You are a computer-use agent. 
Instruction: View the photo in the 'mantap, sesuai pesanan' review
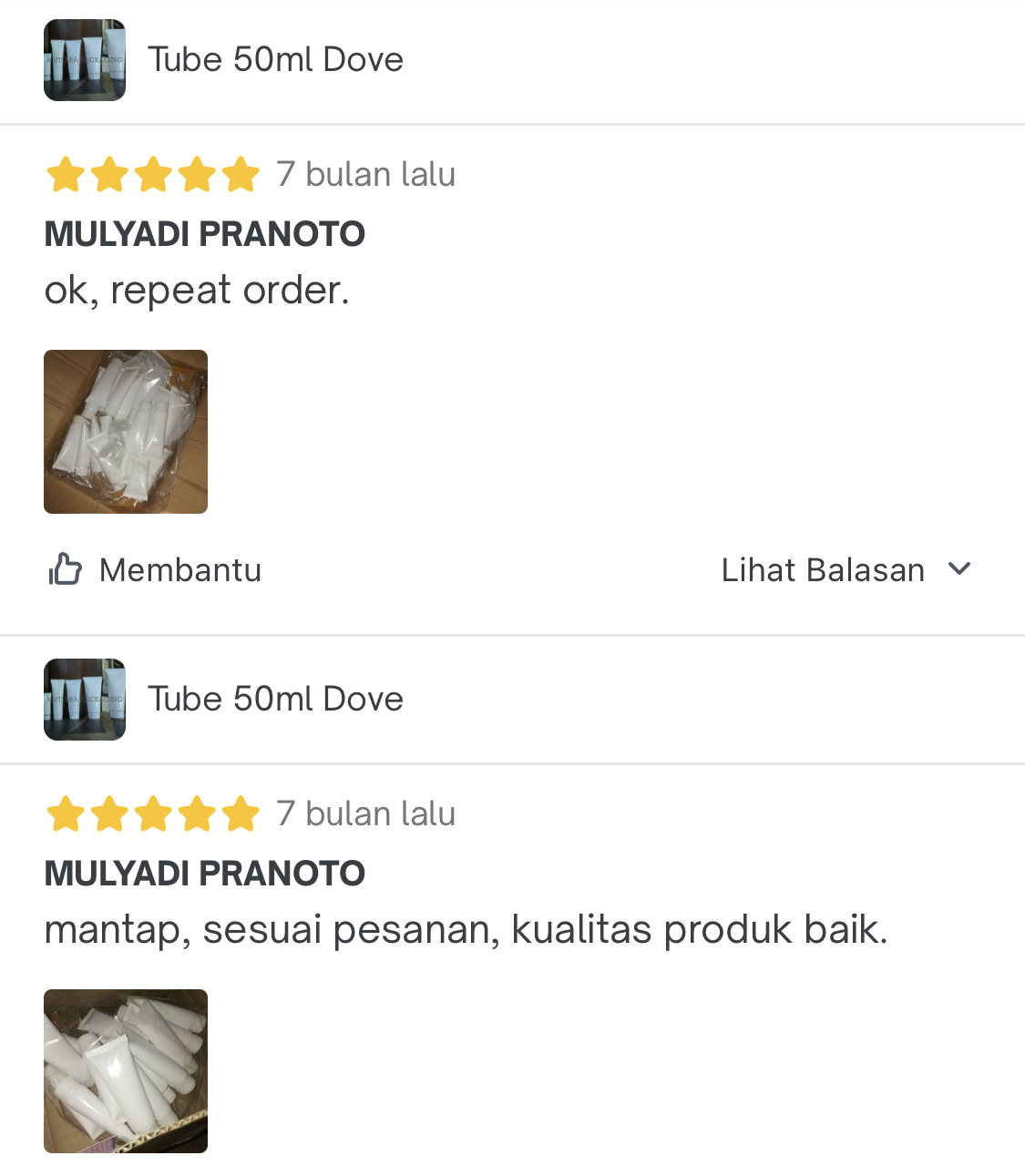pos(126,1071)
